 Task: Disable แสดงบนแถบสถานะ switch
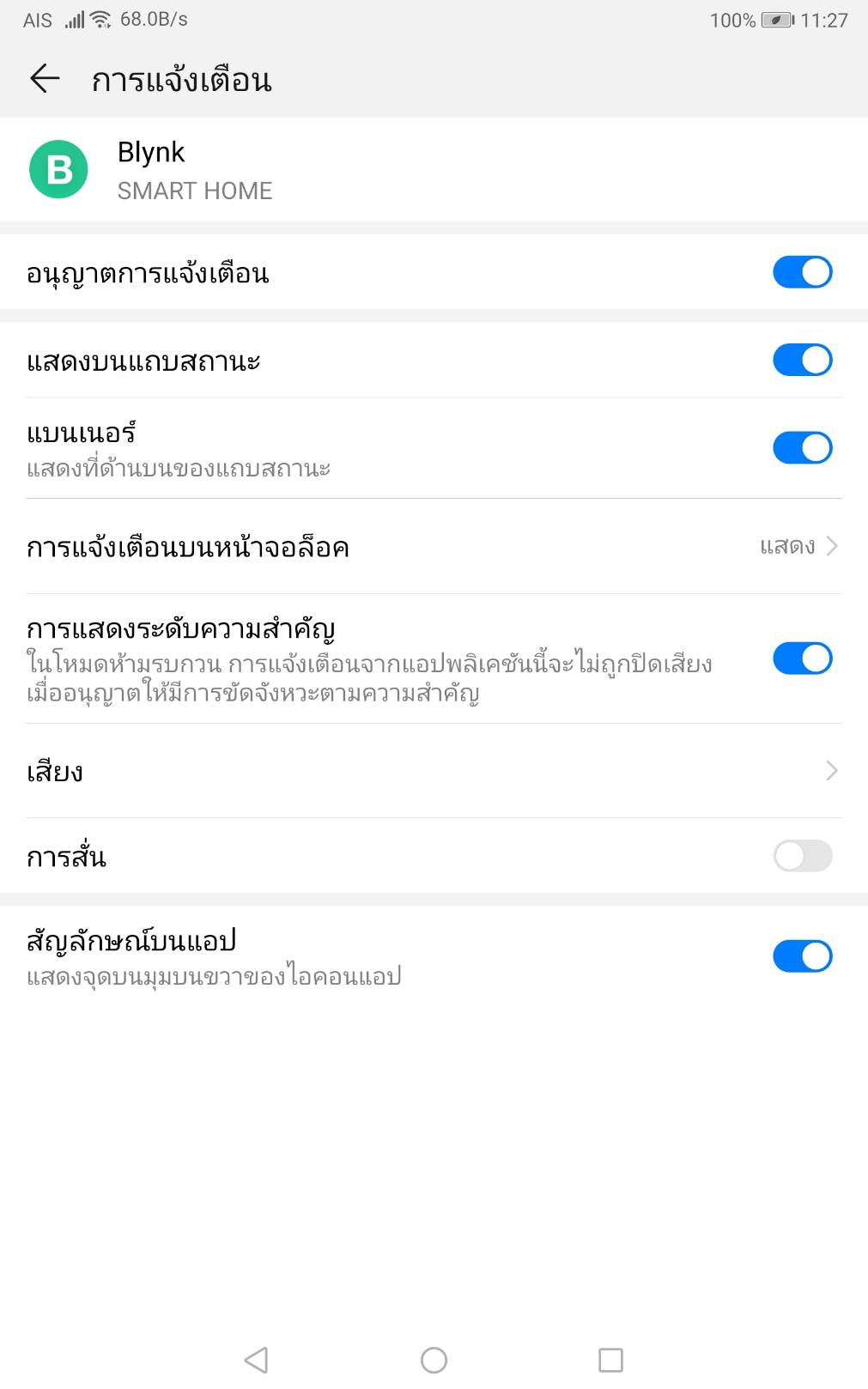pyautogui.click(x=802, y=360)
